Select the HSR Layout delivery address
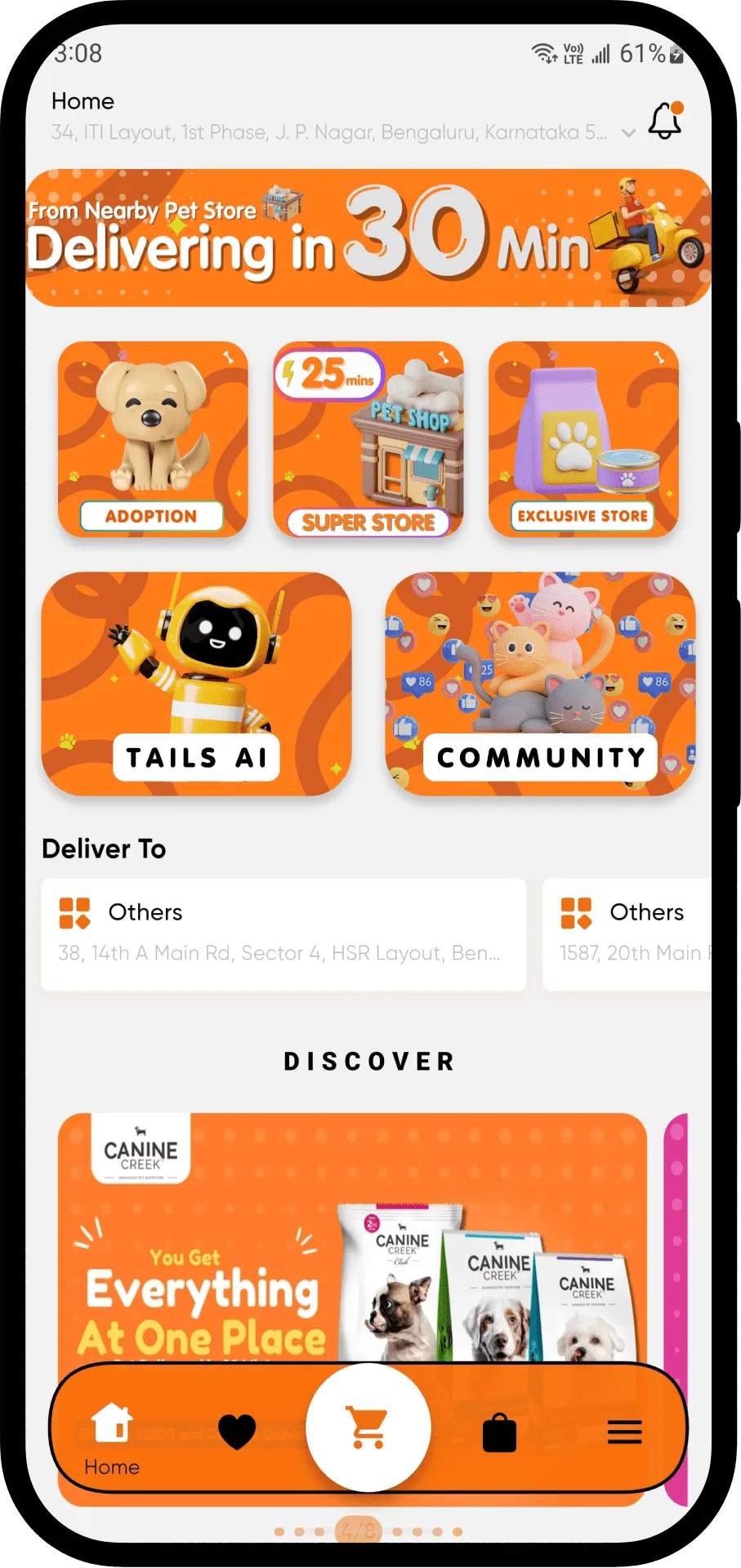The width and height of the screenshot is (741, 1568). (283, 935)
